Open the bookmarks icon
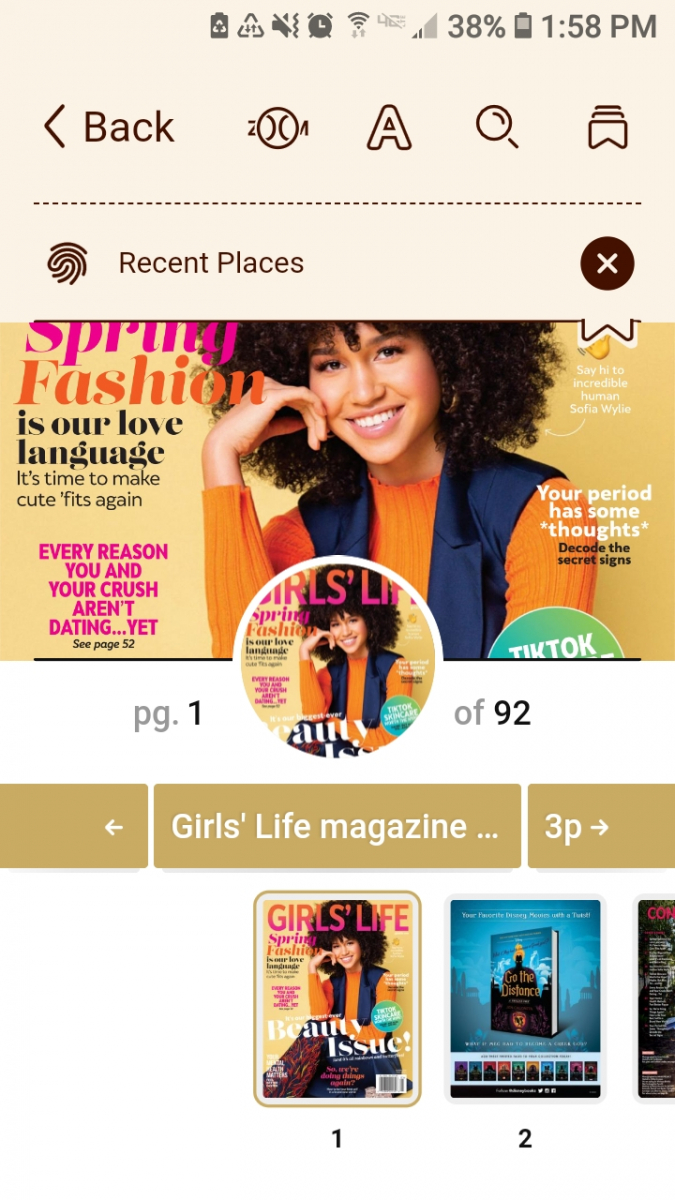The image size is (675, 1200). 607,128
